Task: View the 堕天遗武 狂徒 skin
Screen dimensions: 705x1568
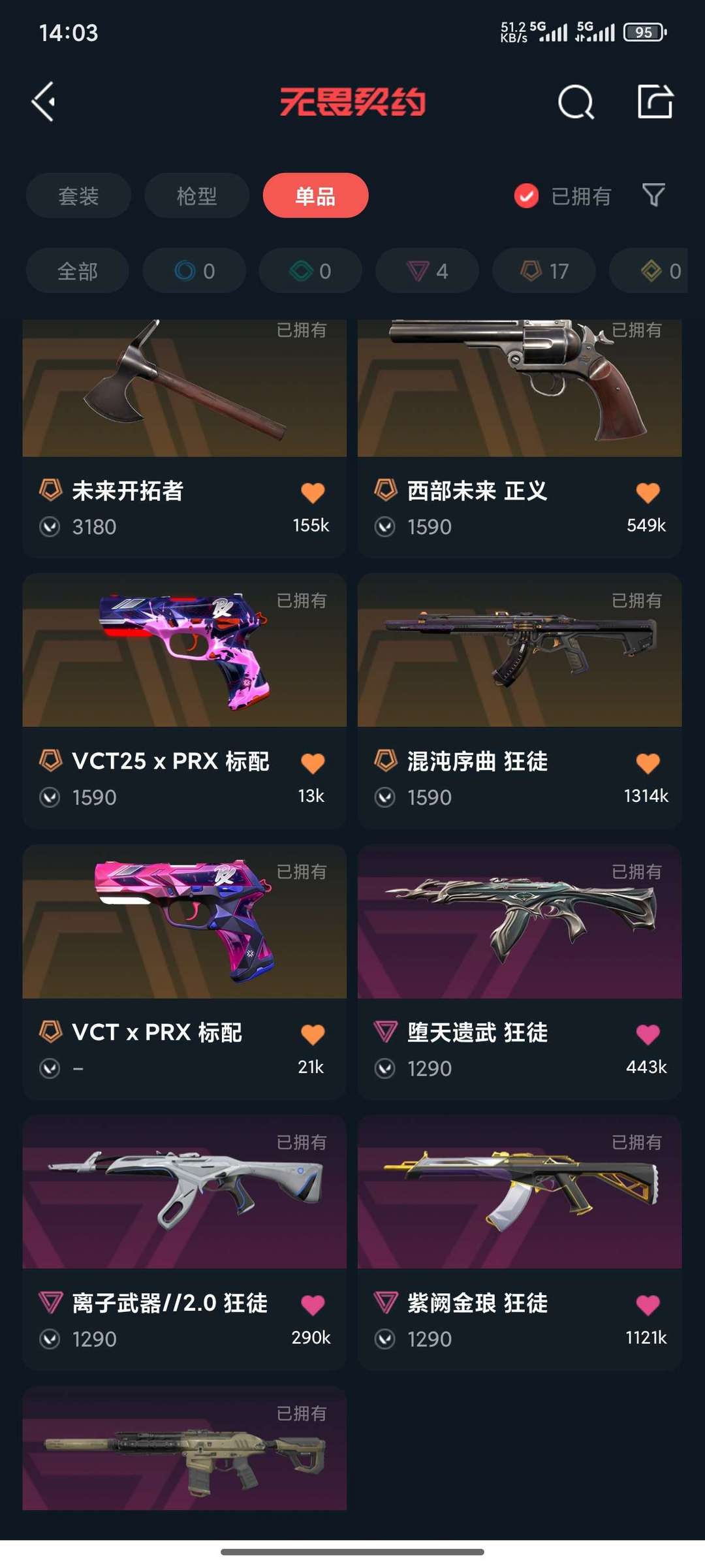Action: (x=520, y=972)
